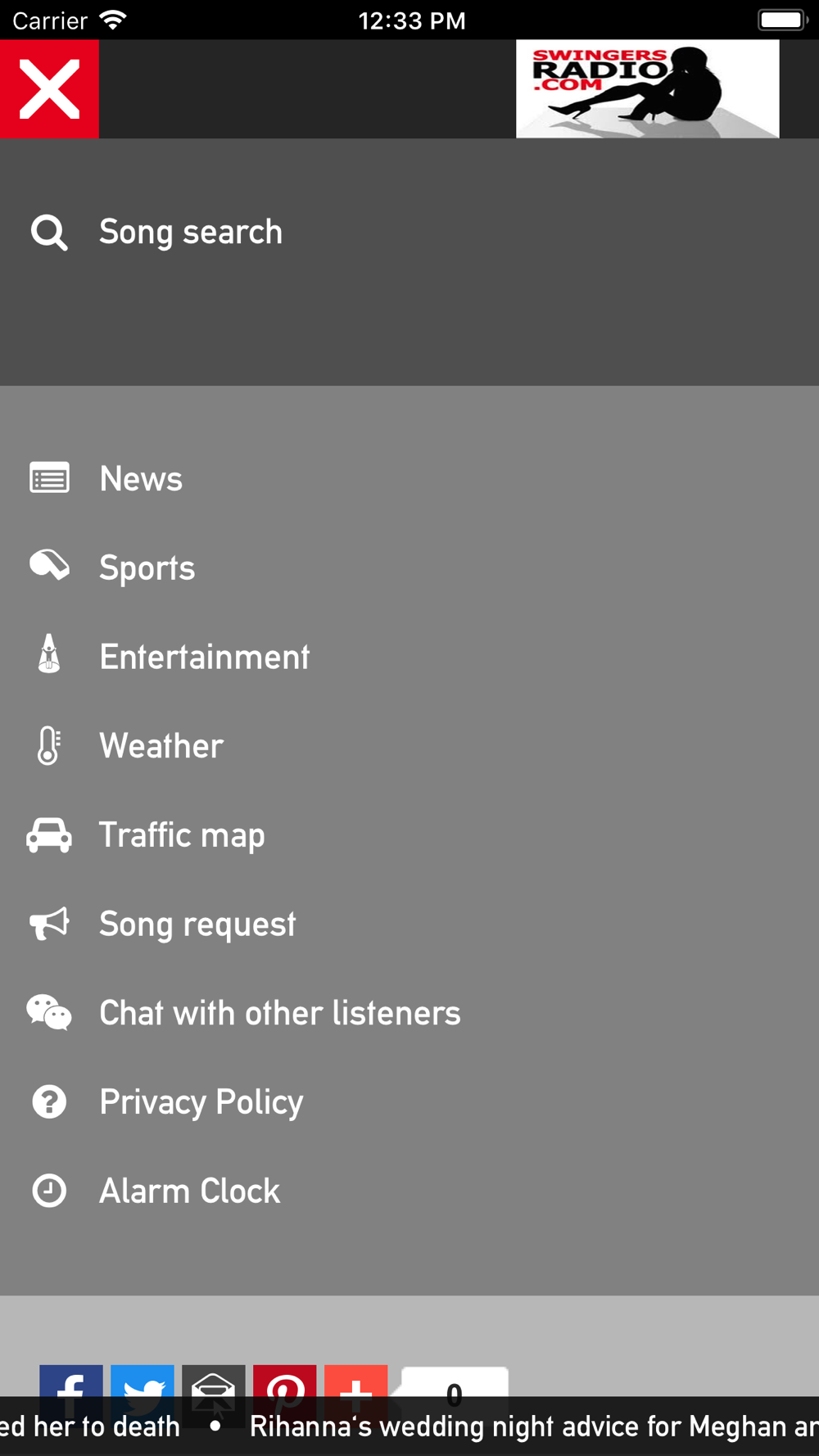Screen dimensions: 819x1456
Task: Tap the plus icon for more sharing options
Action: click(356, 1382)
